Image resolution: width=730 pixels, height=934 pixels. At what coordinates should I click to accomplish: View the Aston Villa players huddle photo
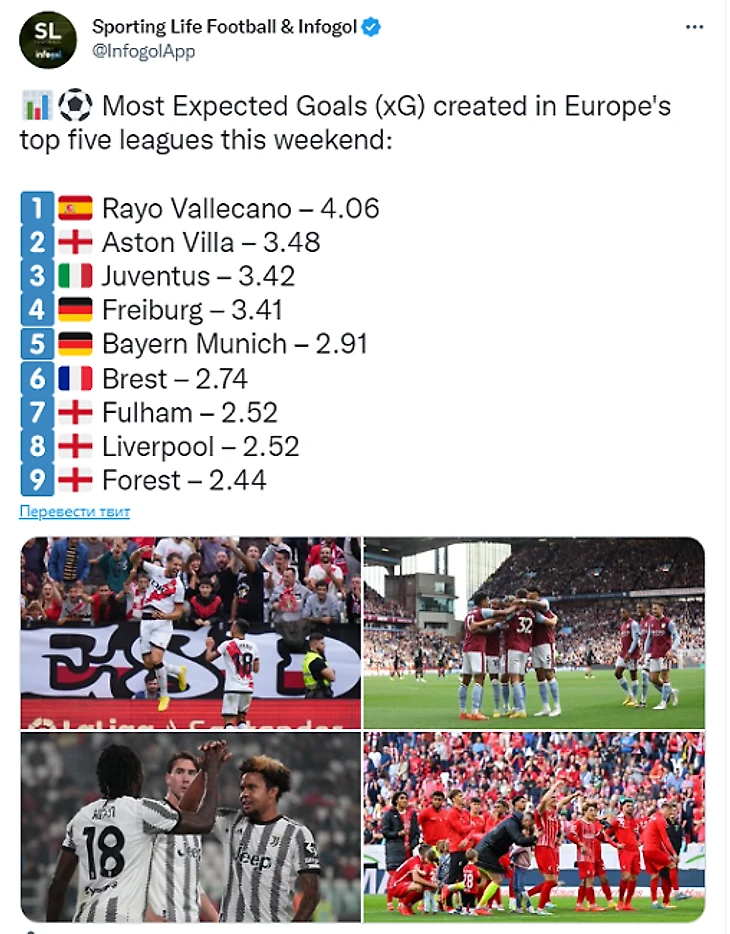[x=534, y=632]
